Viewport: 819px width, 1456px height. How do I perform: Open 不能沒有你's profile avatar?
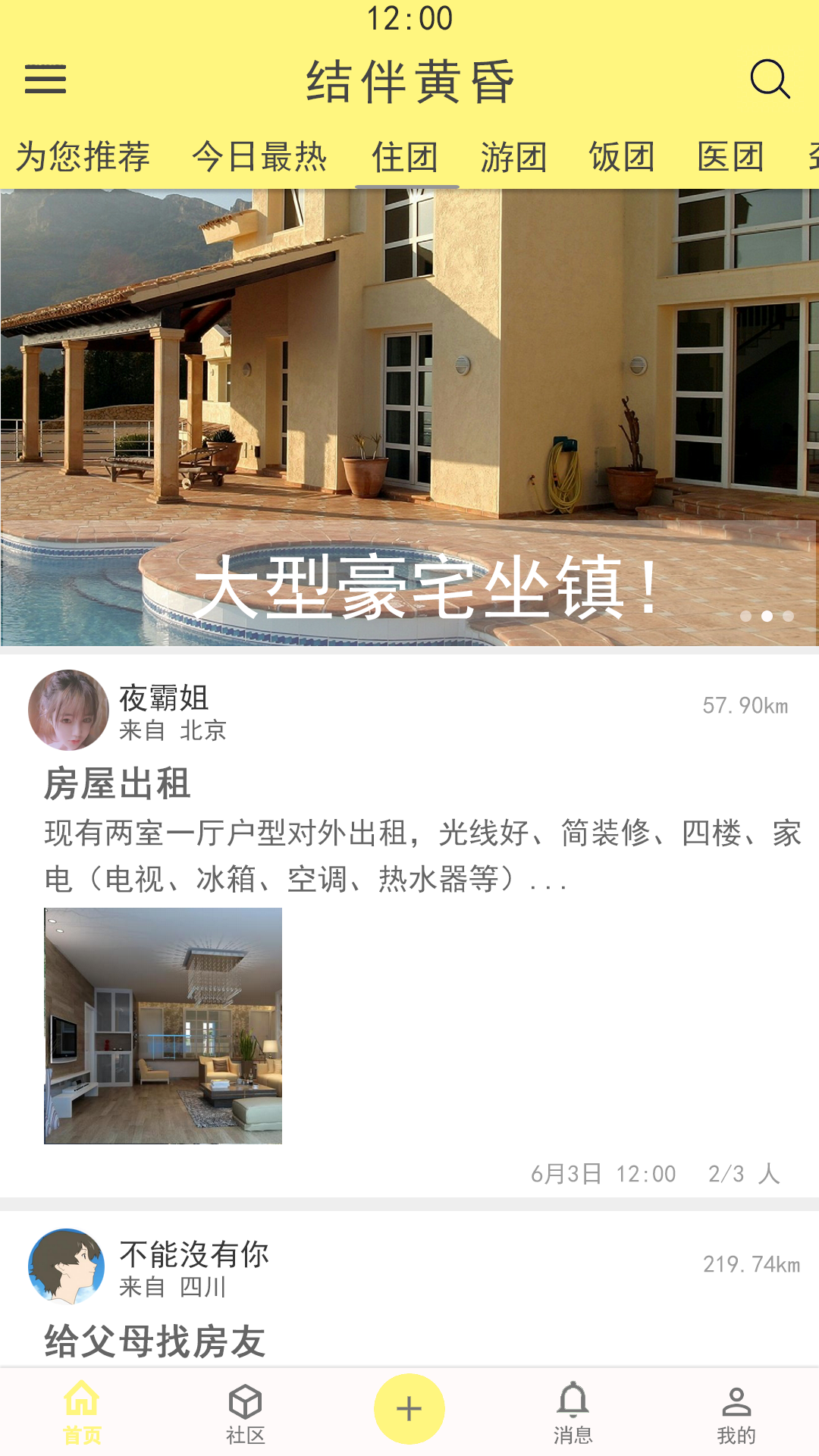(67, 1266)
